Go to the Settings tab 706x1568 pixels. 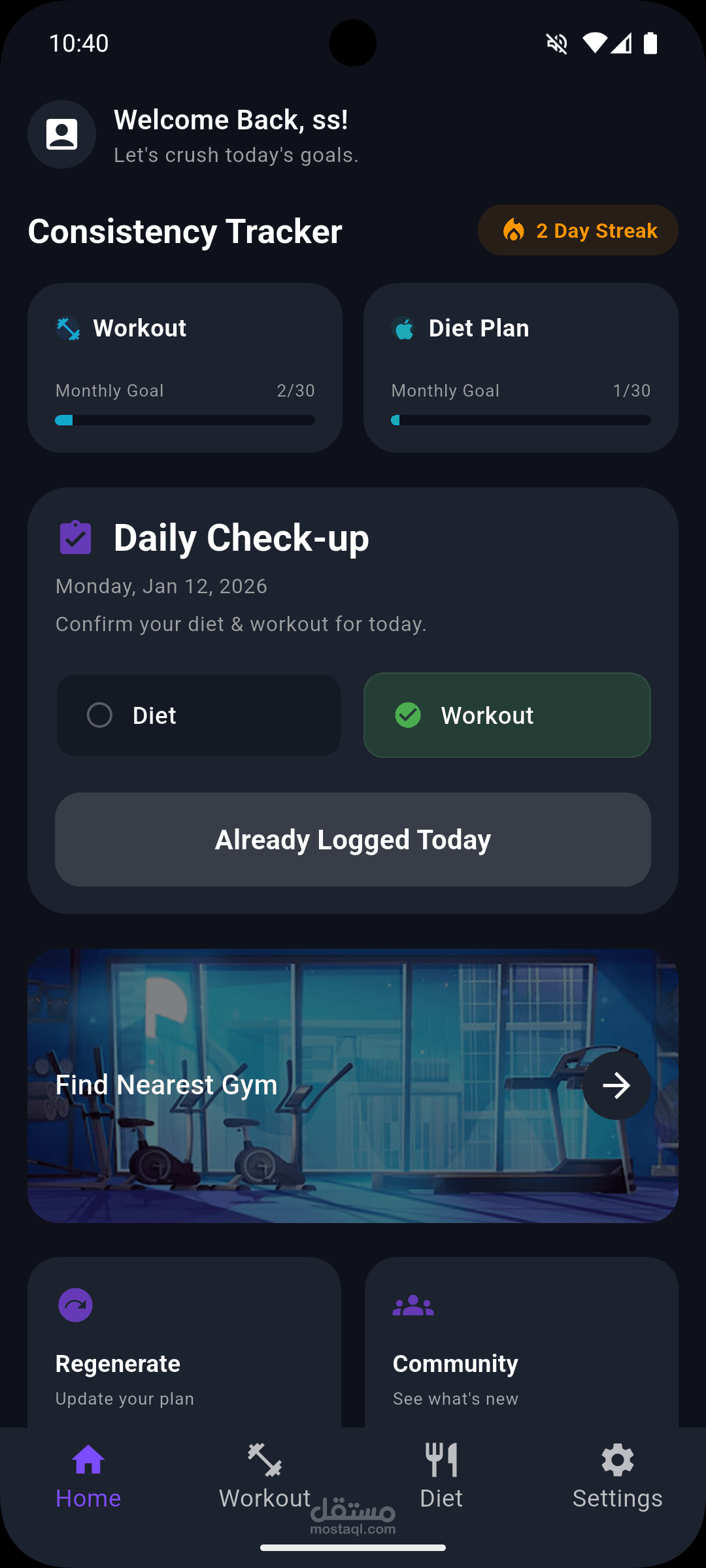point(618,1477)
